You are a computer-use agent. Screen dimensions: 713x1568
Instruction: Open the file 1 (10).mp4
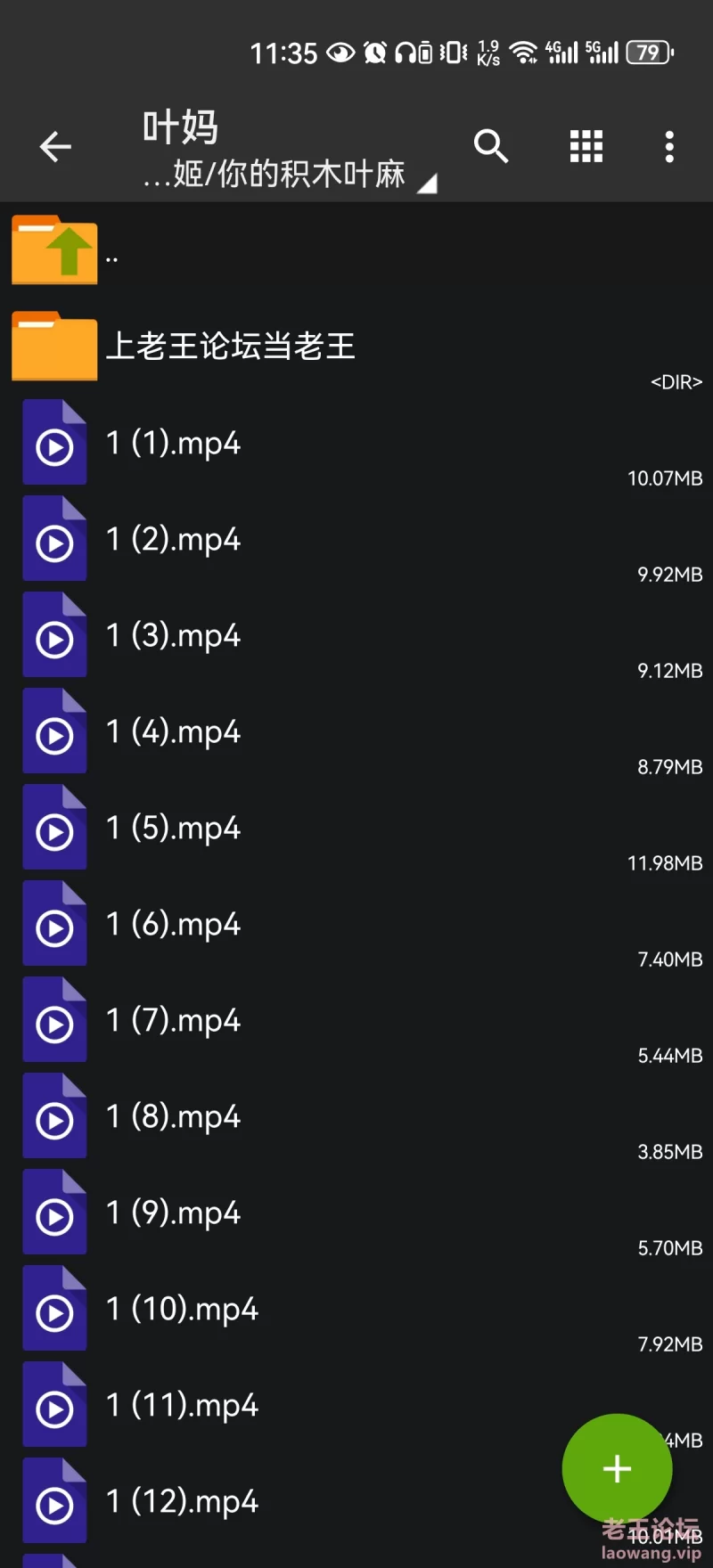pyautogui.click(x=356, y=1309)
